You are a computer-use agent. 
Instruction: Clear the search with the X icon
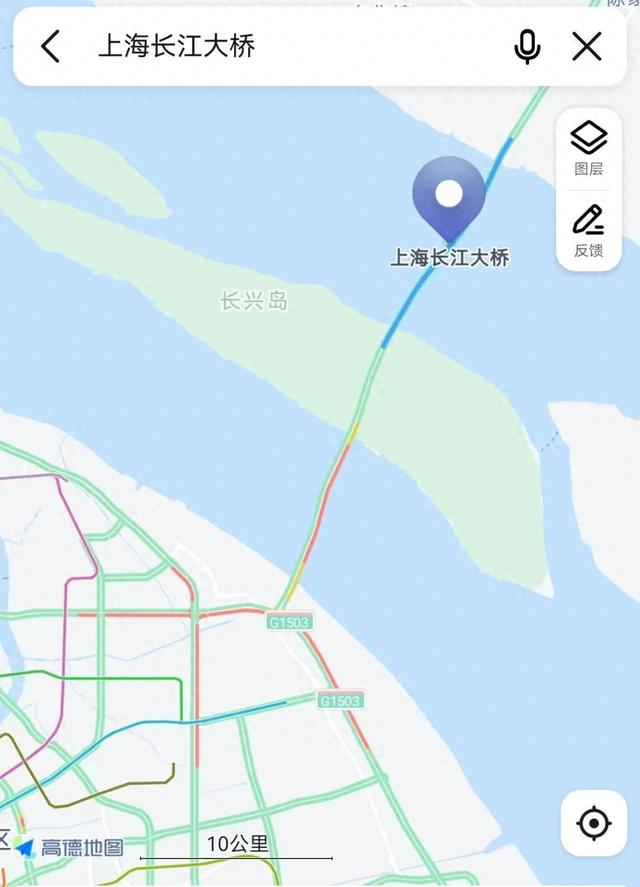[587, 46]
